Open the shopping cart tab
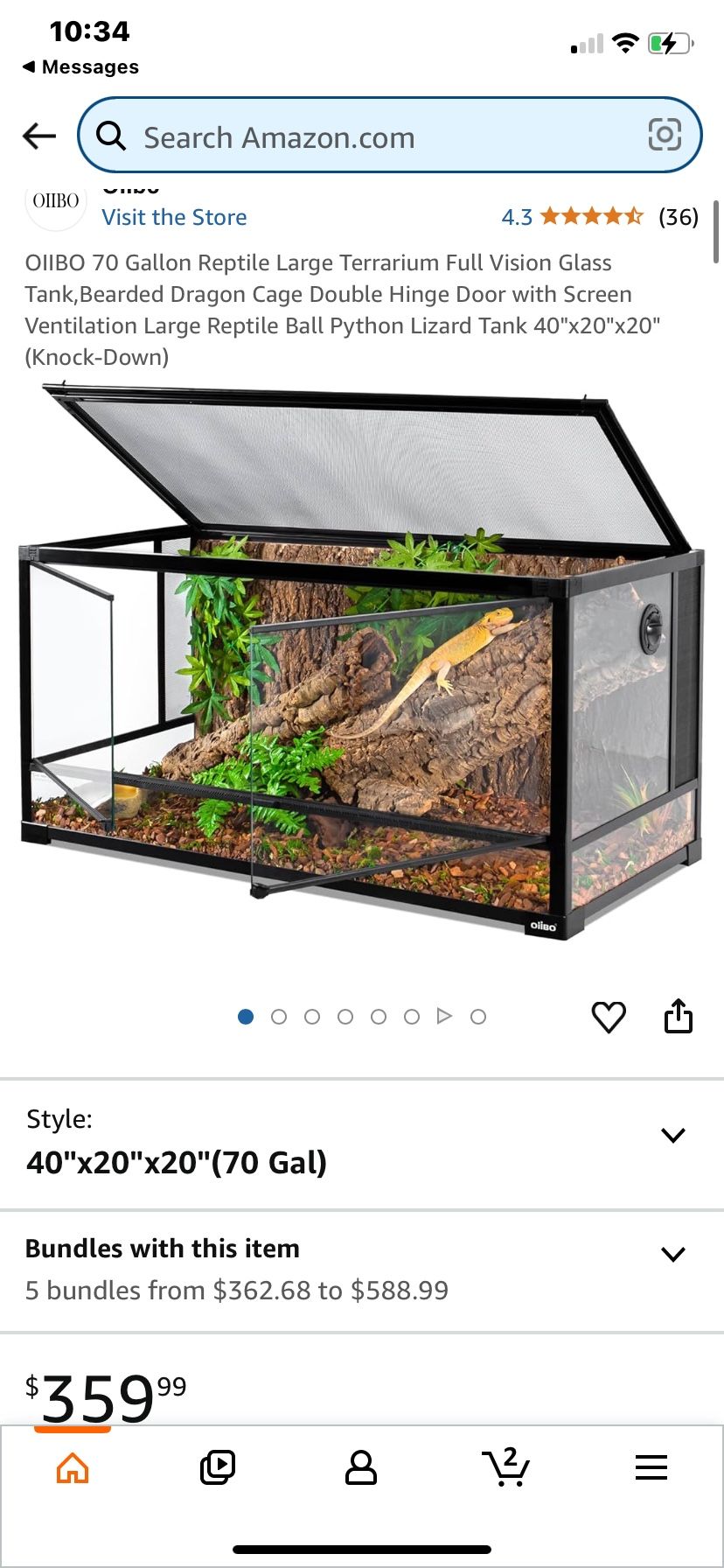The height and width of the screenshot is (1568, 724). (506, 1467)
